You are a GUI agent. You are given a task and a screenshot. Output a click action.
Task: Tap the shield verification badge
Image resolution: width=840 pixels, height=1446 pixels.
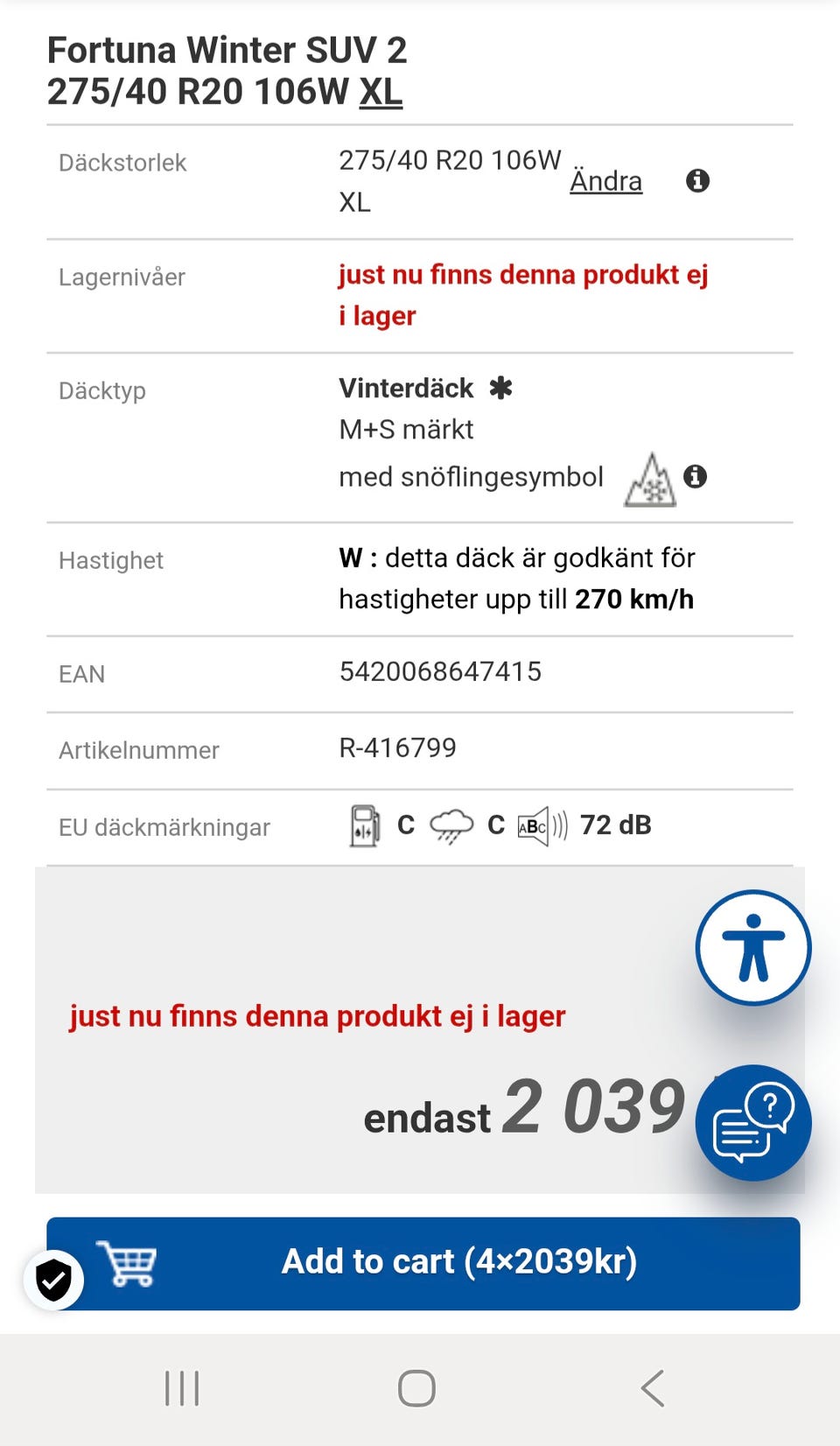pyautogui.click(x=54, y=1281)
